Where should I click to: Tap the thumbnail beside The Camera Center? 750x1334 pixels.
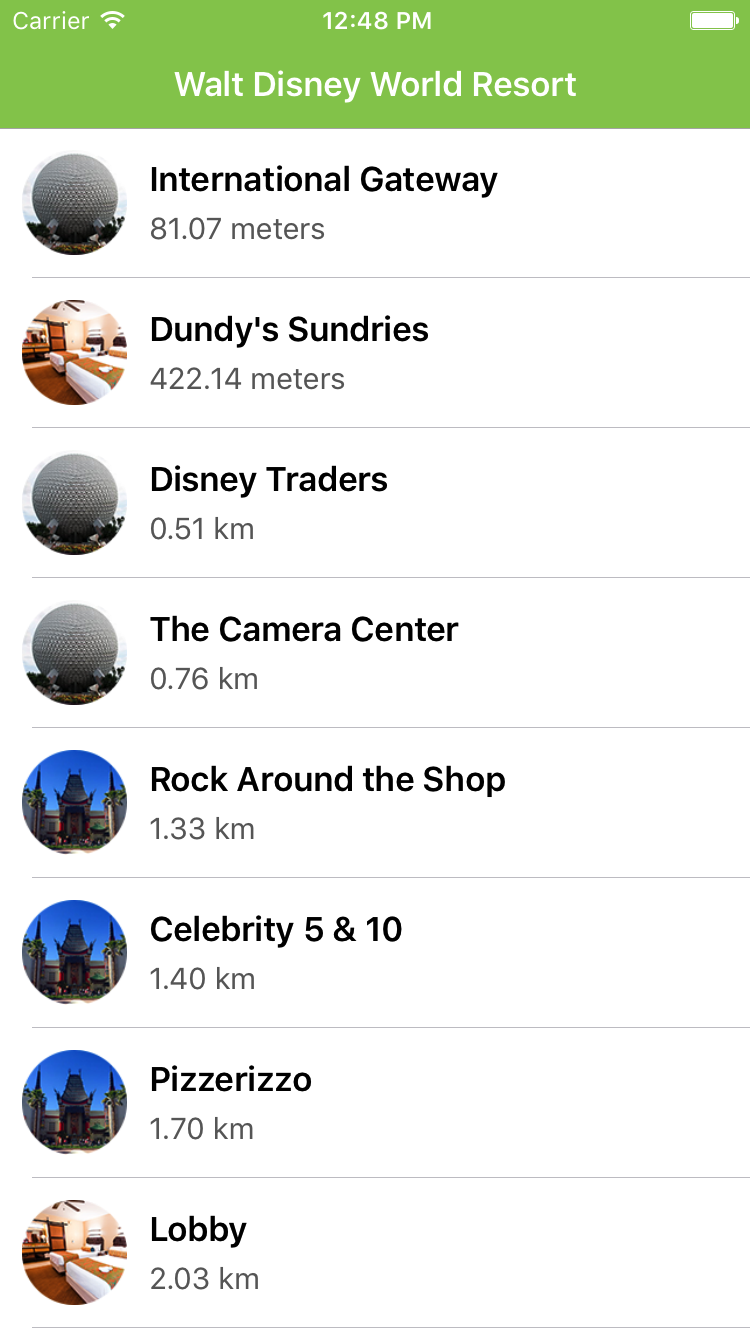(x=74, y=652)
